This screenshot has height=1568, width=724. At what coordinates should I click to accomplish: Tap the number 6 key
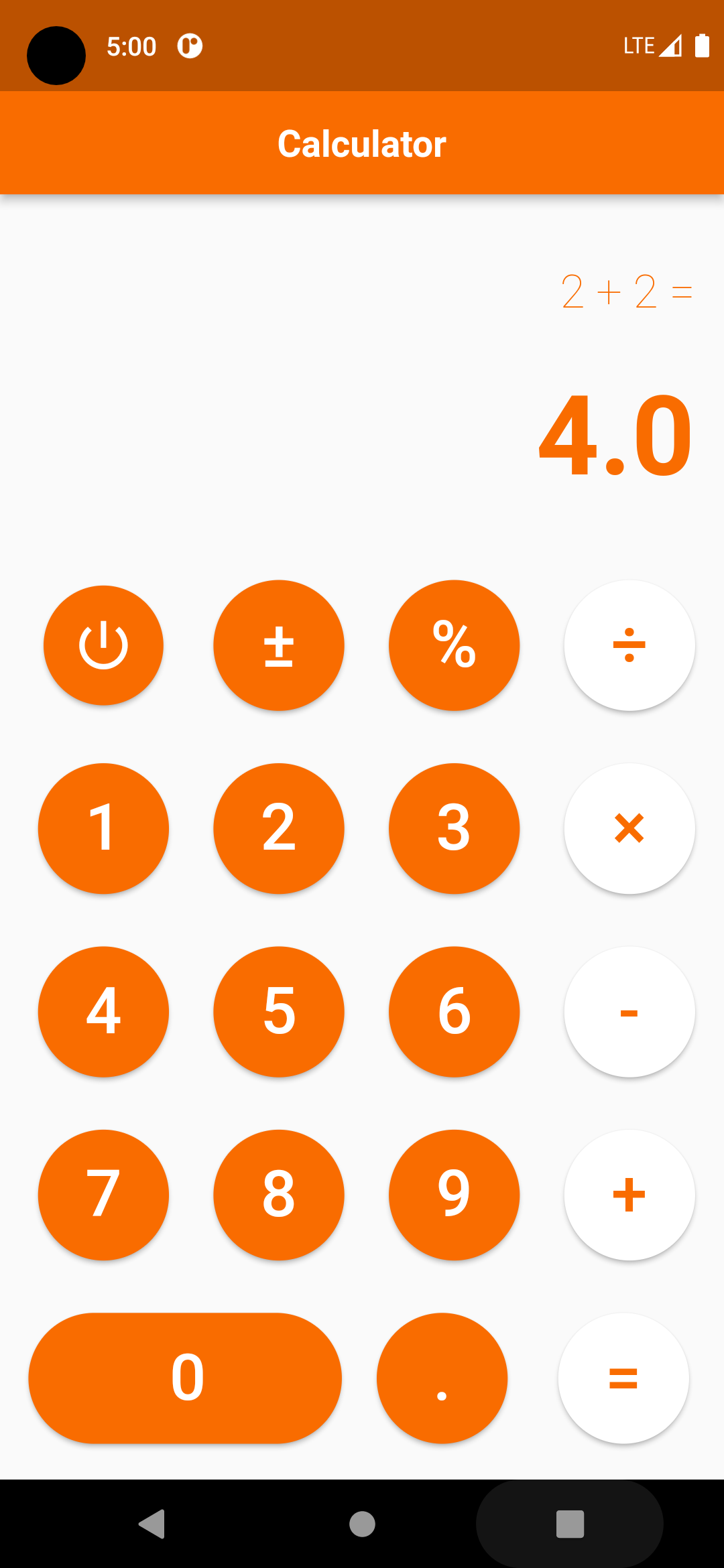click(454, 1011)
